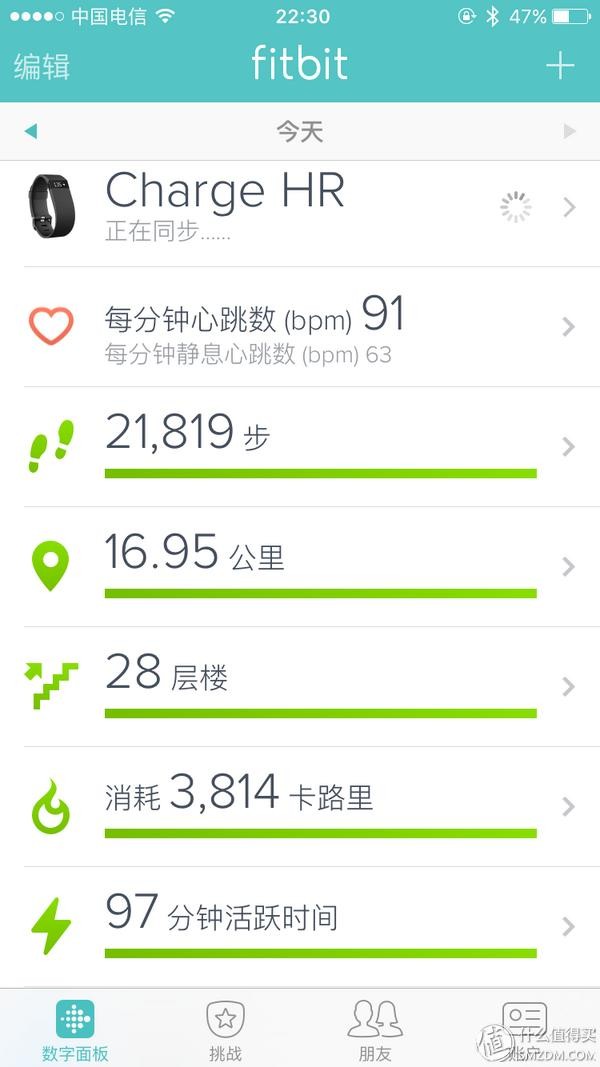
Task: Open the Charge HR device row
Action: (300, 208)
